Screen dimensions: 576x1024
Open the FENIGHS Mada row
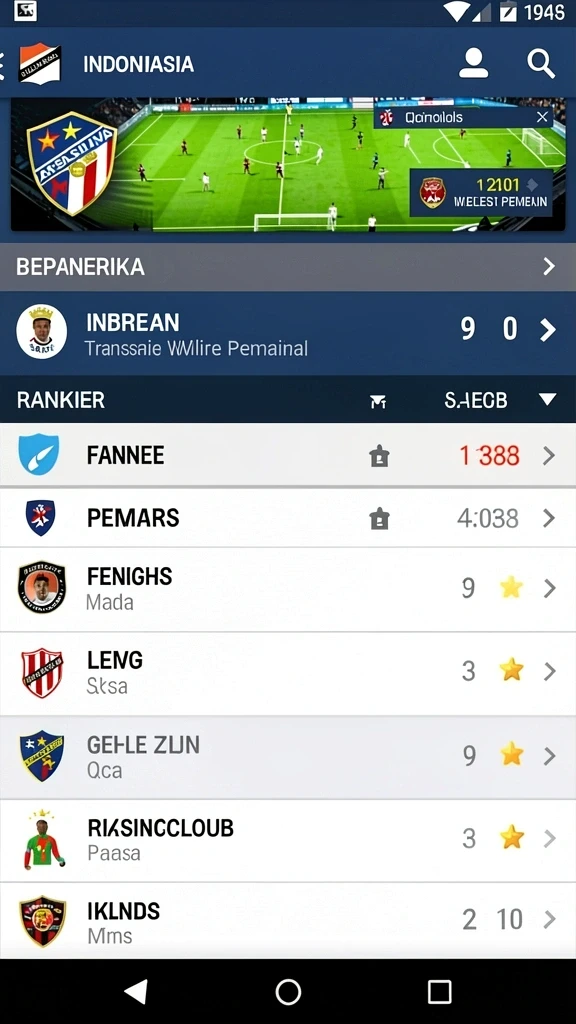click(288, 589)
